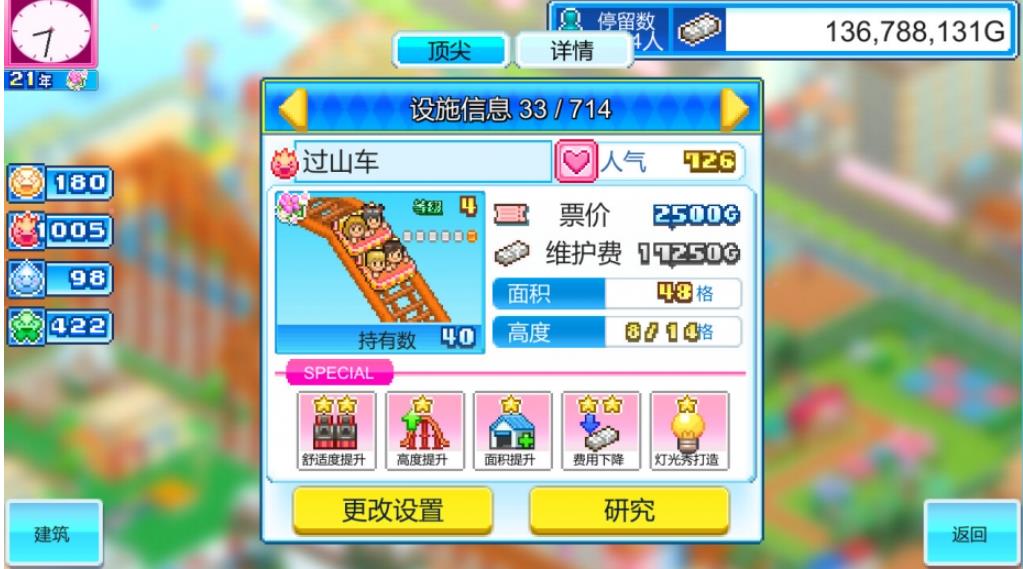Screen dimensions: 1023x569
Task: Tap the 更改设置 button
Action: click(x=392, y=511)
